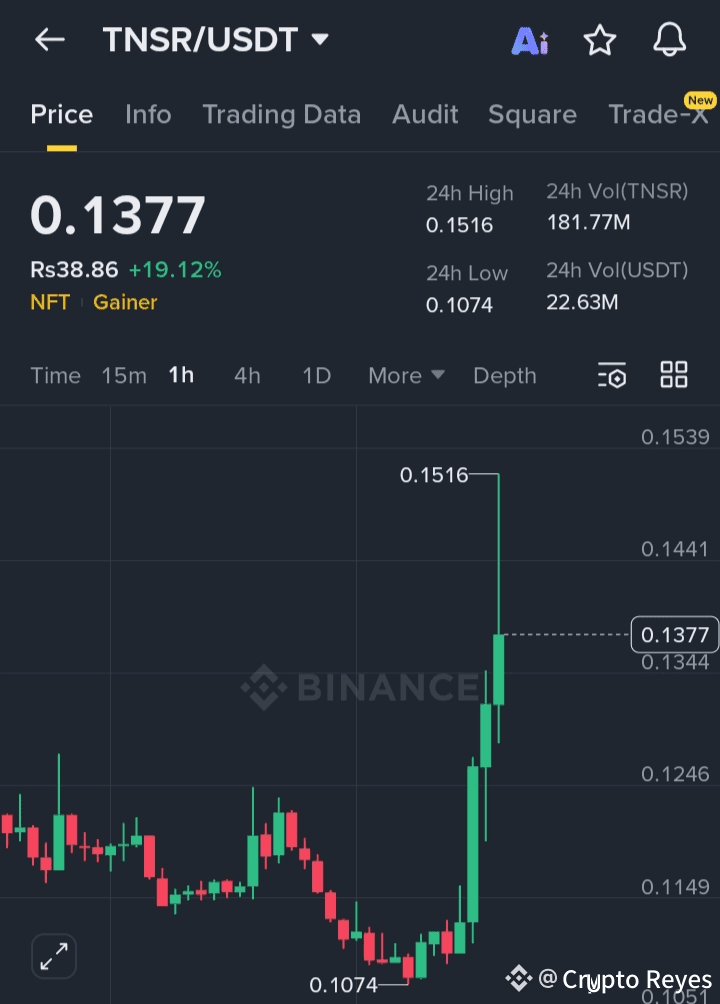Select the 15m chart interval
This screenshot has height=1004, width=720.
pos(124,376)
